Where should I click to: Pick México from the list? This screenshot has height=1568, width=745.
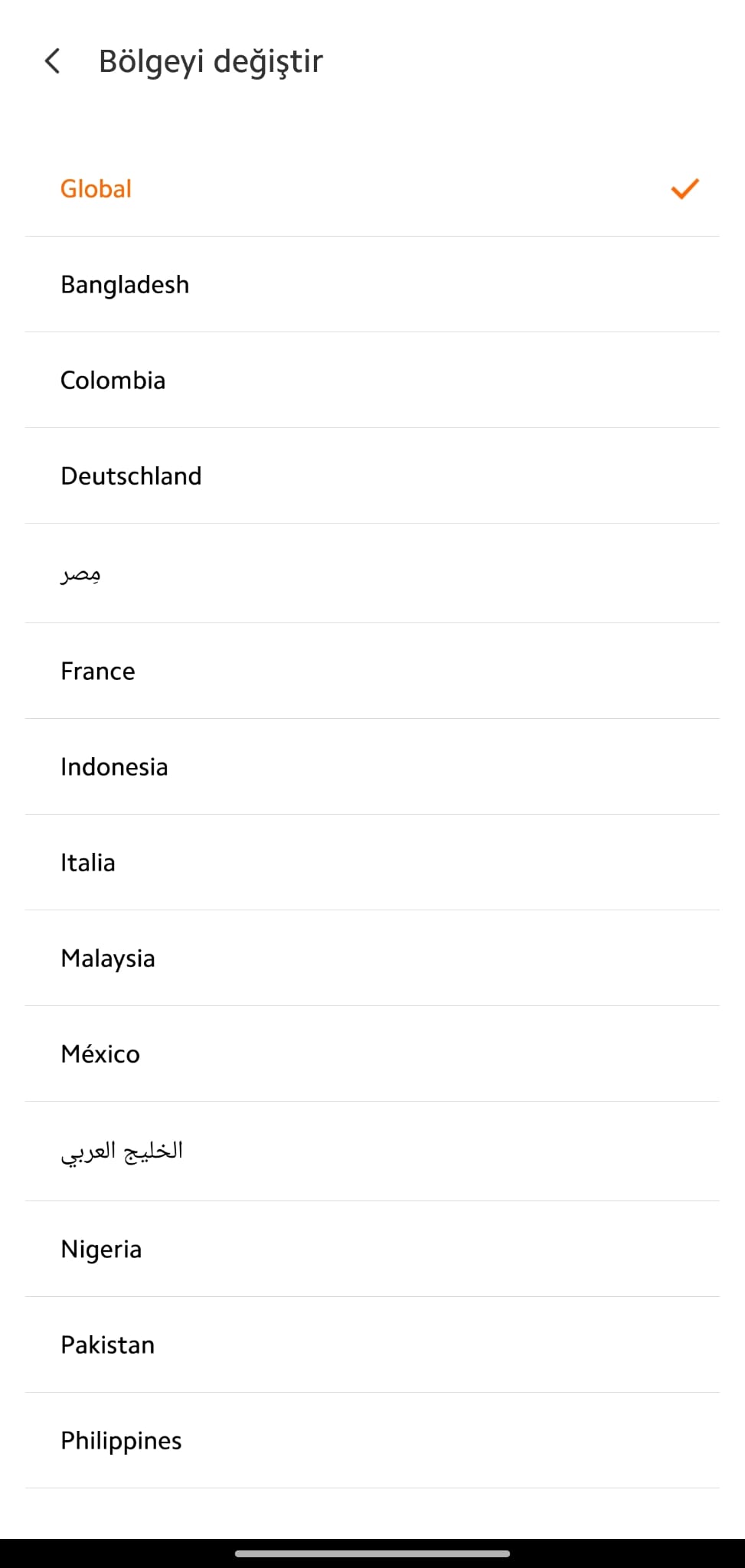coord(372,1053)
